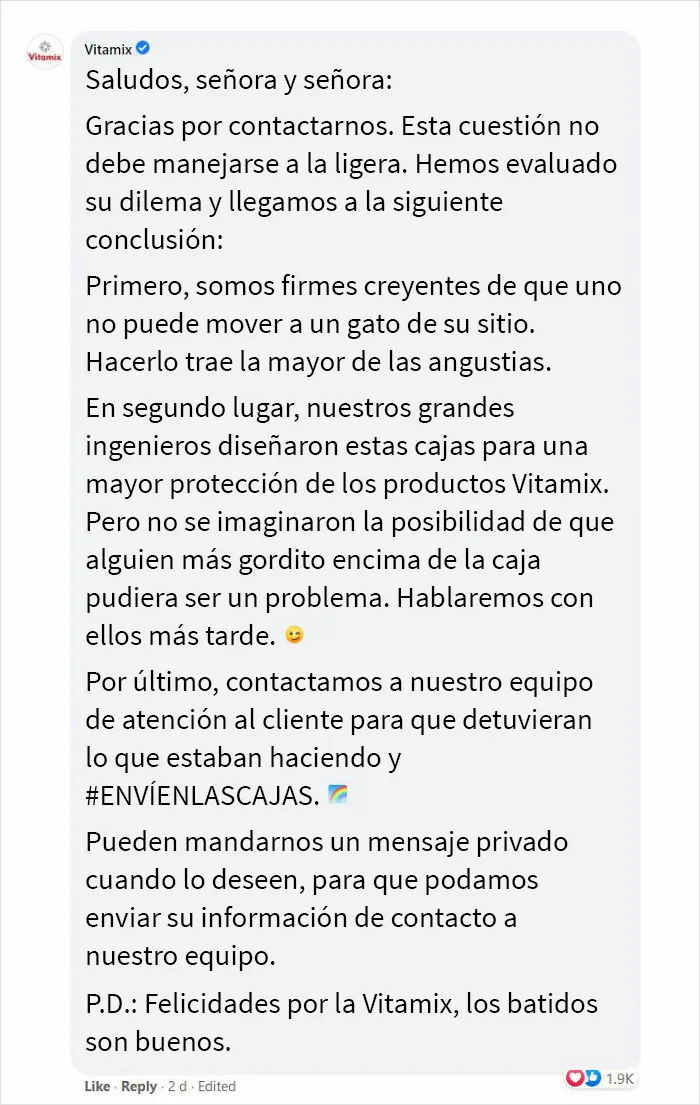Tap the Vitamix profile picture

coord(45,52)
